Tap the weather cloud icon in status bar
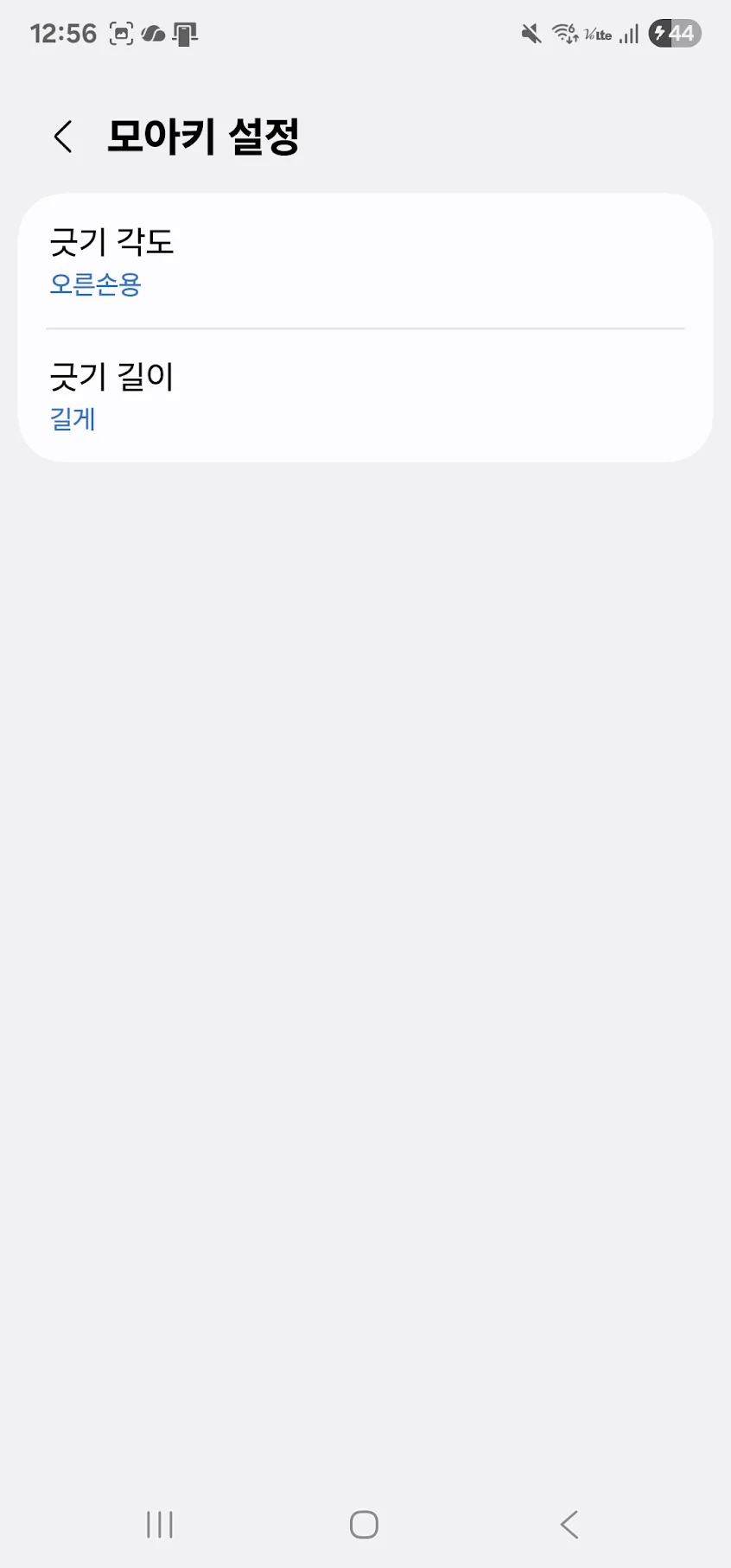Viewport: 731px width, 1568px height. click(151, 33)
